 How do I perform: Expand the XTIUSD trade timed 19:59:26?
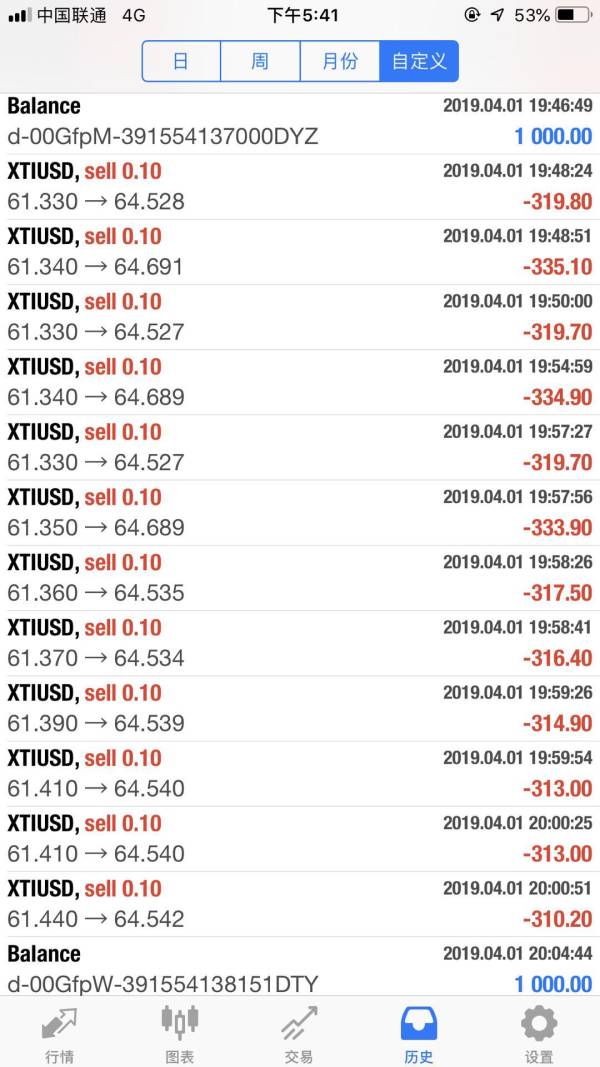point(300,707)
